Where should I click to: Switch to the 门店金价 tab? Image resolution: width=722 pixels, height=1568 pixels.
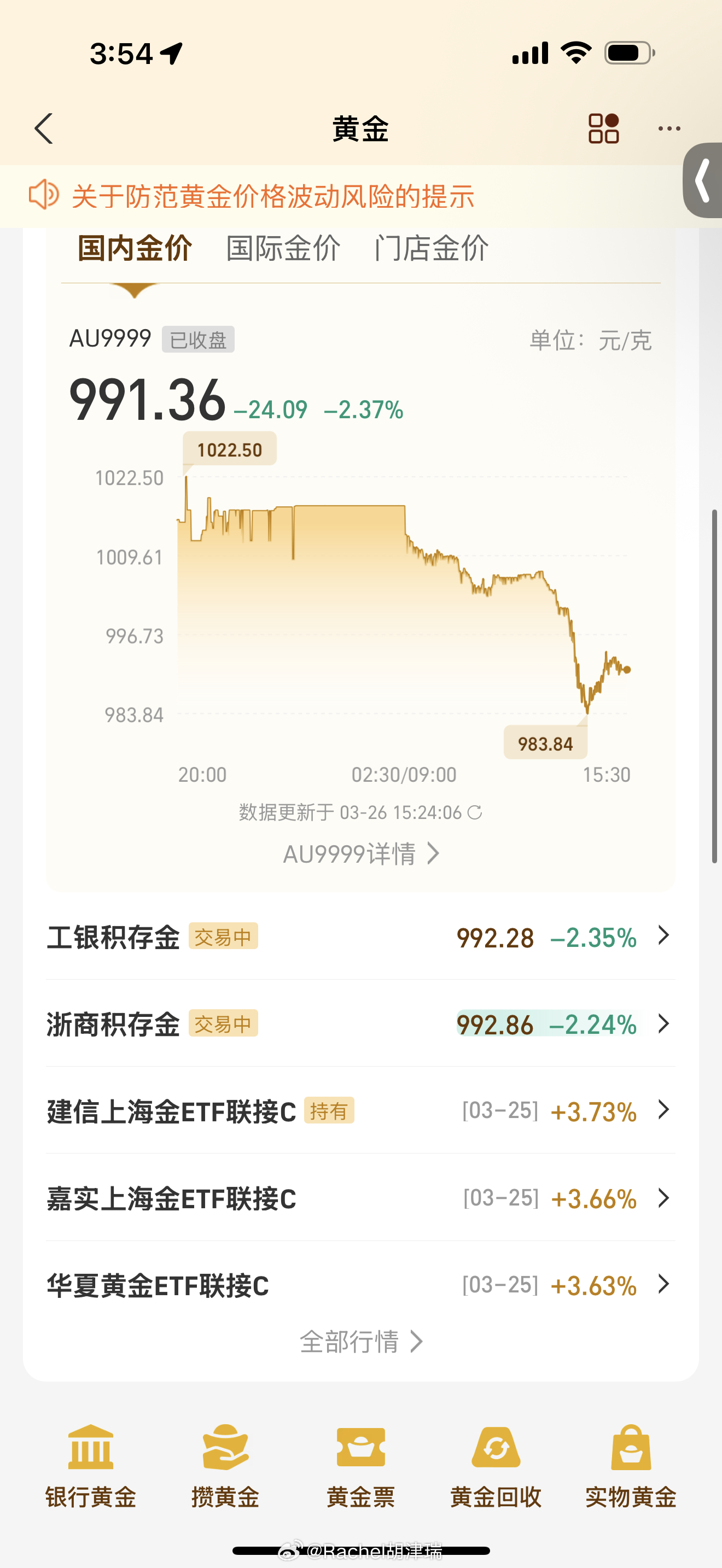(x=432, y=248)
